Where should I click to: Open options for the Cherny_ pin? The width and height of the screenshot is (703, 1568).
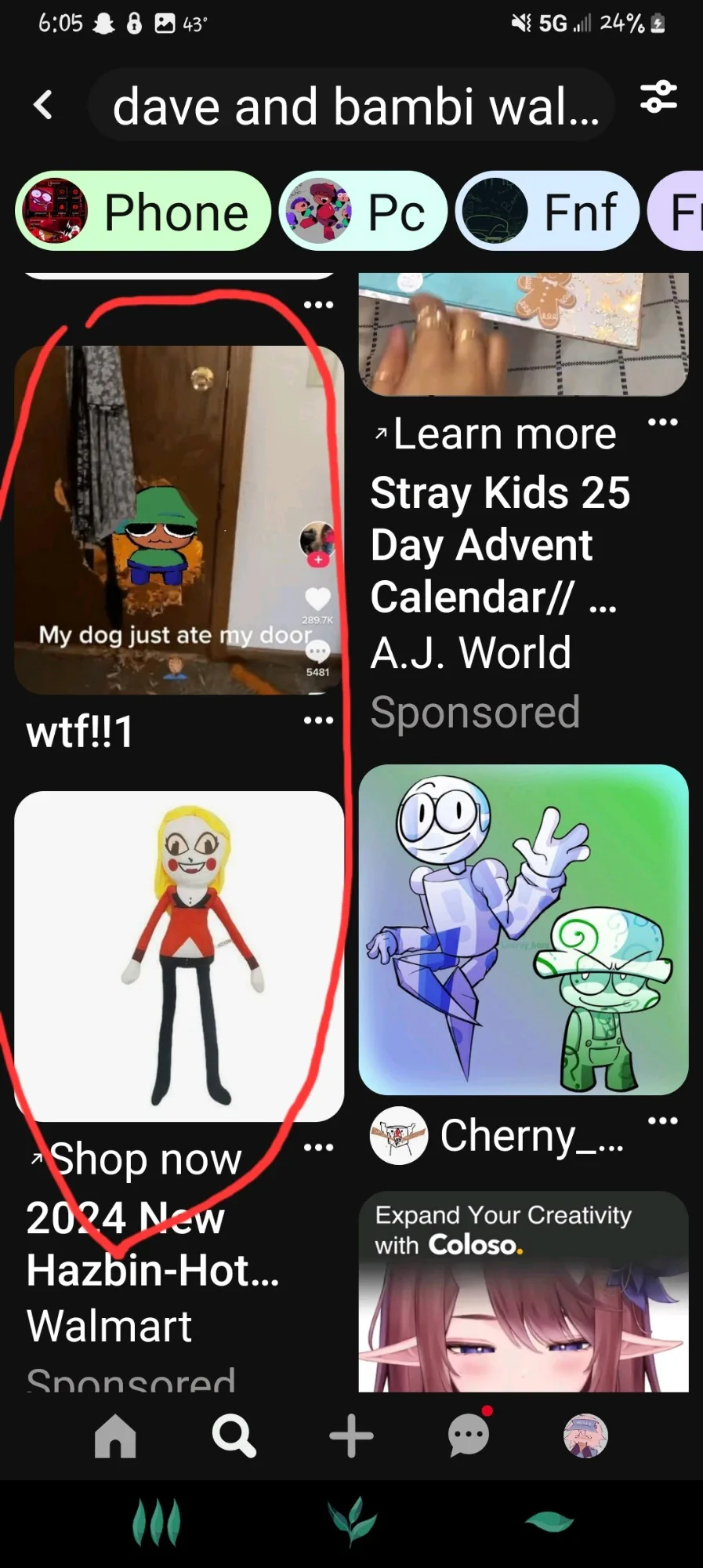663,1120
